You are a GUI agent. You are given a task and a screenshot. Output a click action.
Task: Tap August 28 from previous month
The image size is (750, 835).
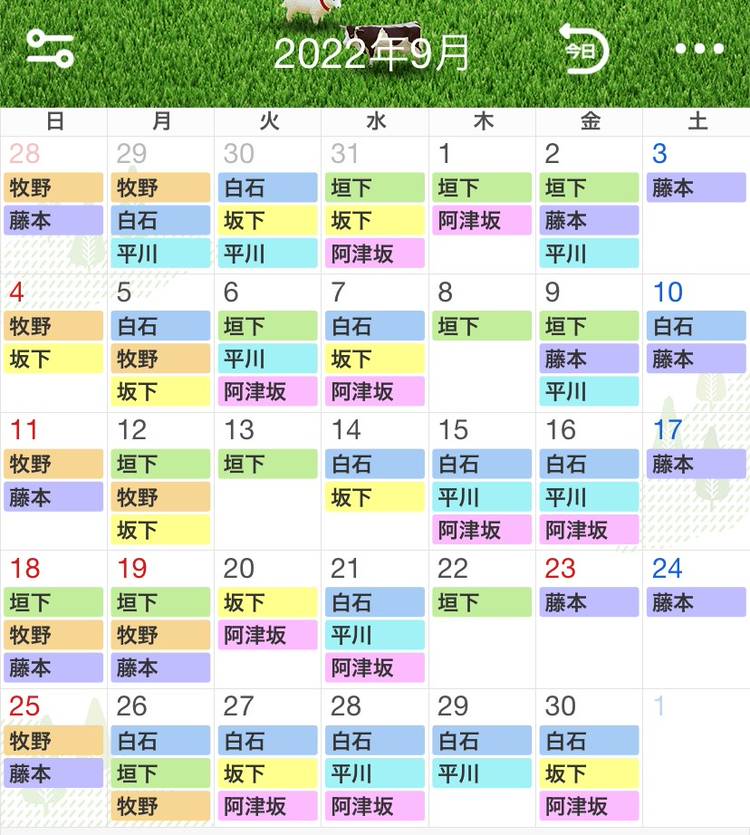(x=53, y=205)
